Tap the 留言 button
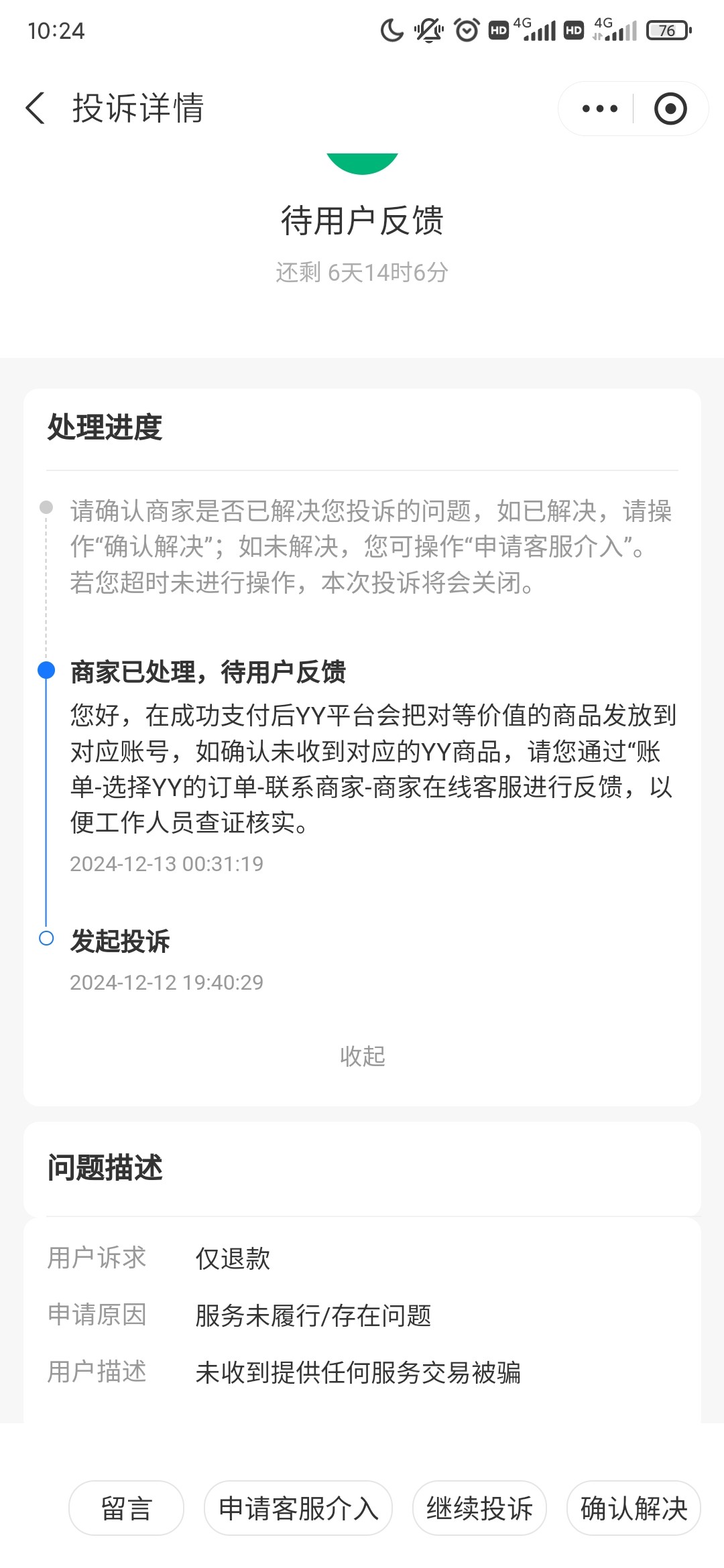 126,1508
